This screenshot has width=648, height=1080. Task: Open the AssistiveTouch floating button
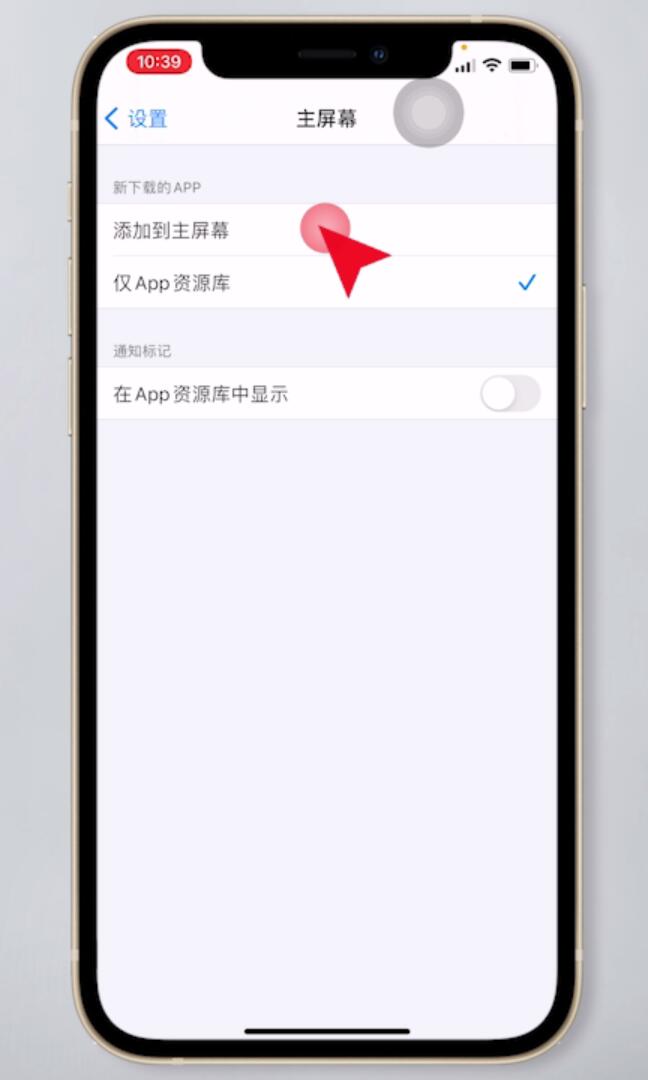pyautogui.click(x=428, y=112)
